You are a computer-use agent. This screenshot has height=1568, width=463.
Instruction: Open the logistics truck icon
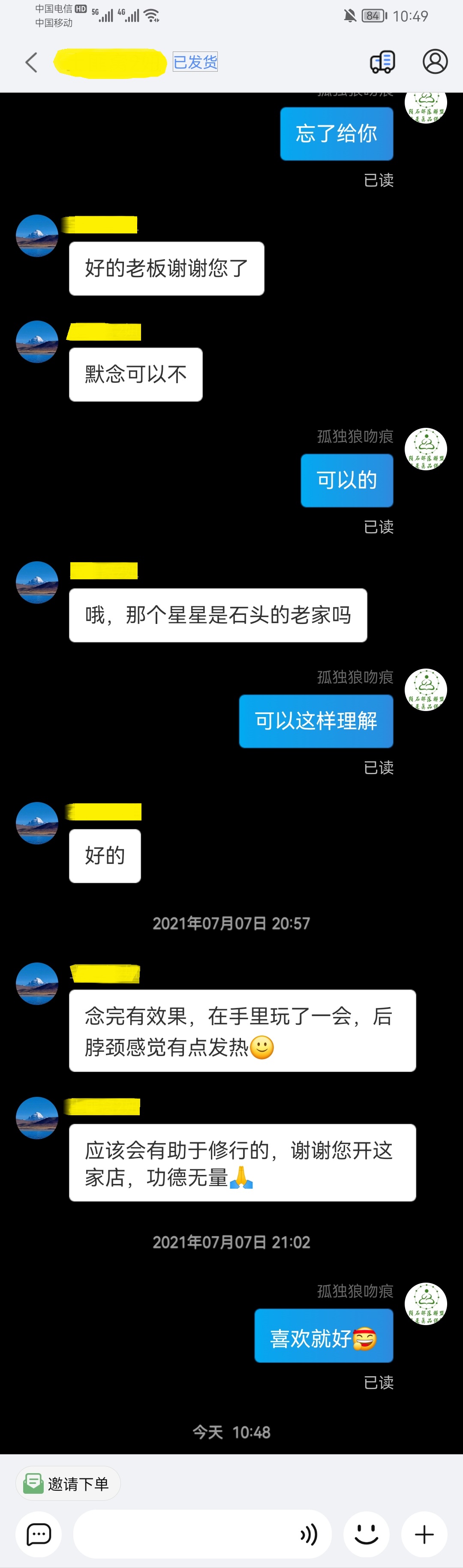(x=383, y=62)
